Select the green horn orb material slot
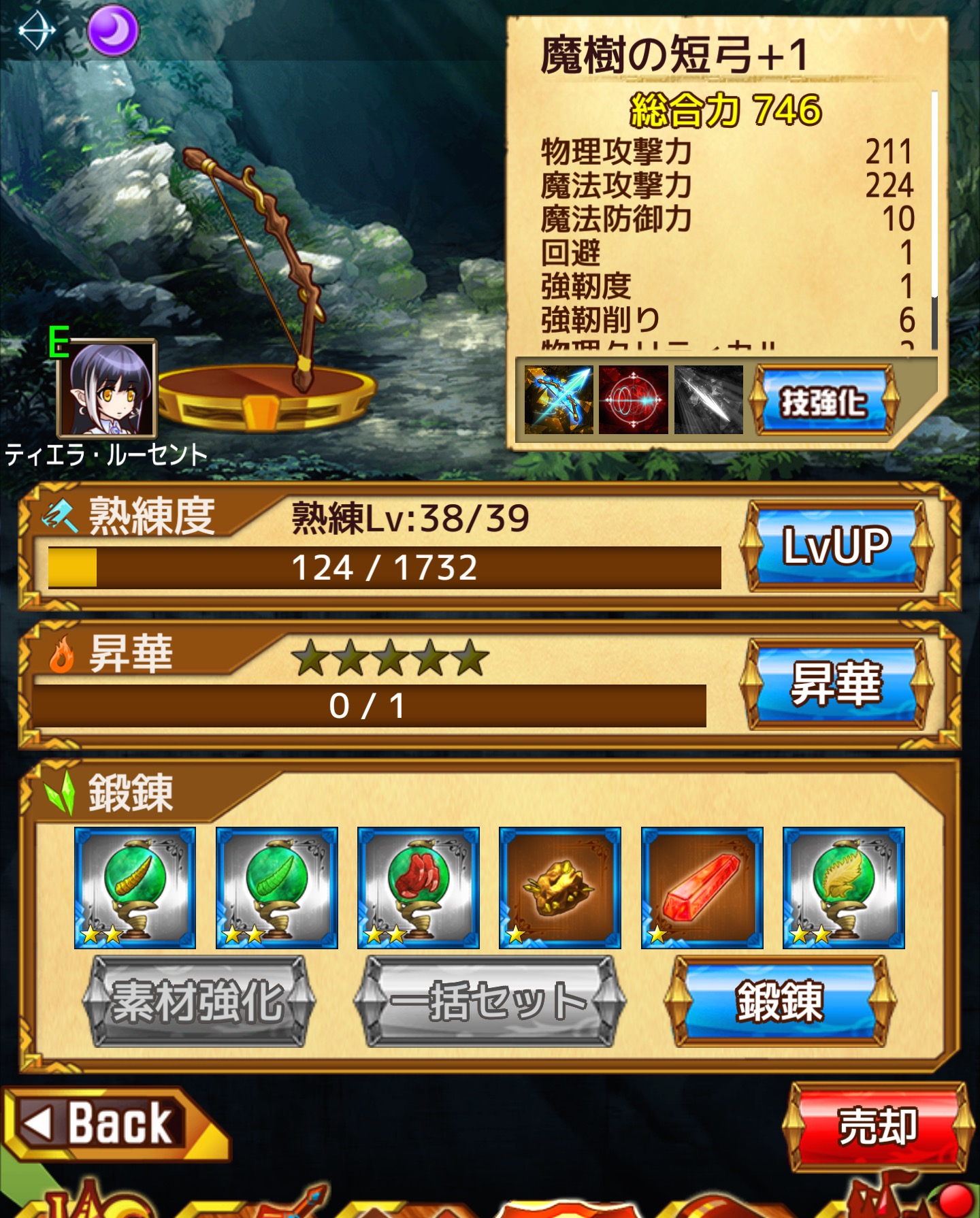The width and height of the screenshot is (980, 1218). (x=277, y=887)
